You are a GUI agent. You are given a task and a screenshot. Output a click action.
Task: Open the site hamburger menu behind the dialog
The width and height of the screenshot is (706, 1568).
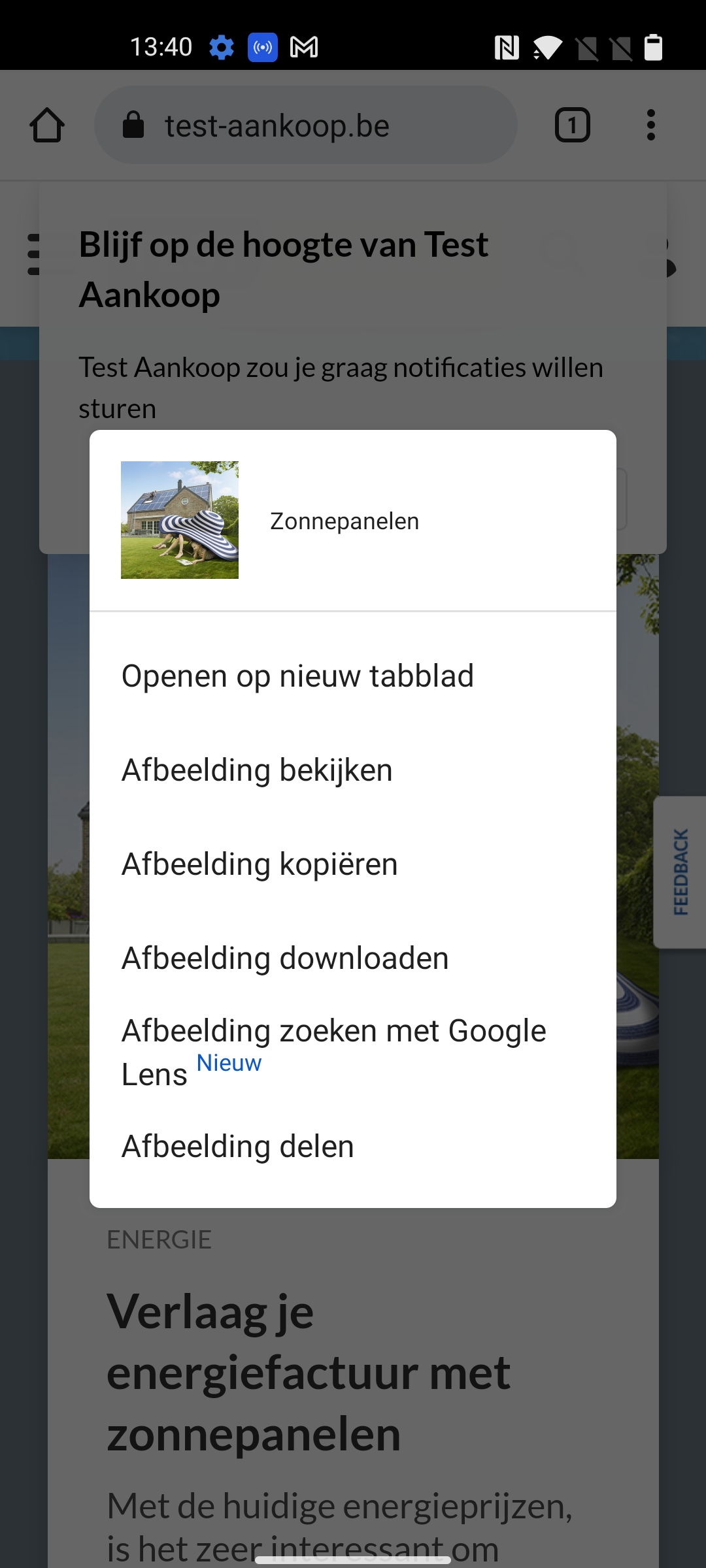[x=32, y=255]
